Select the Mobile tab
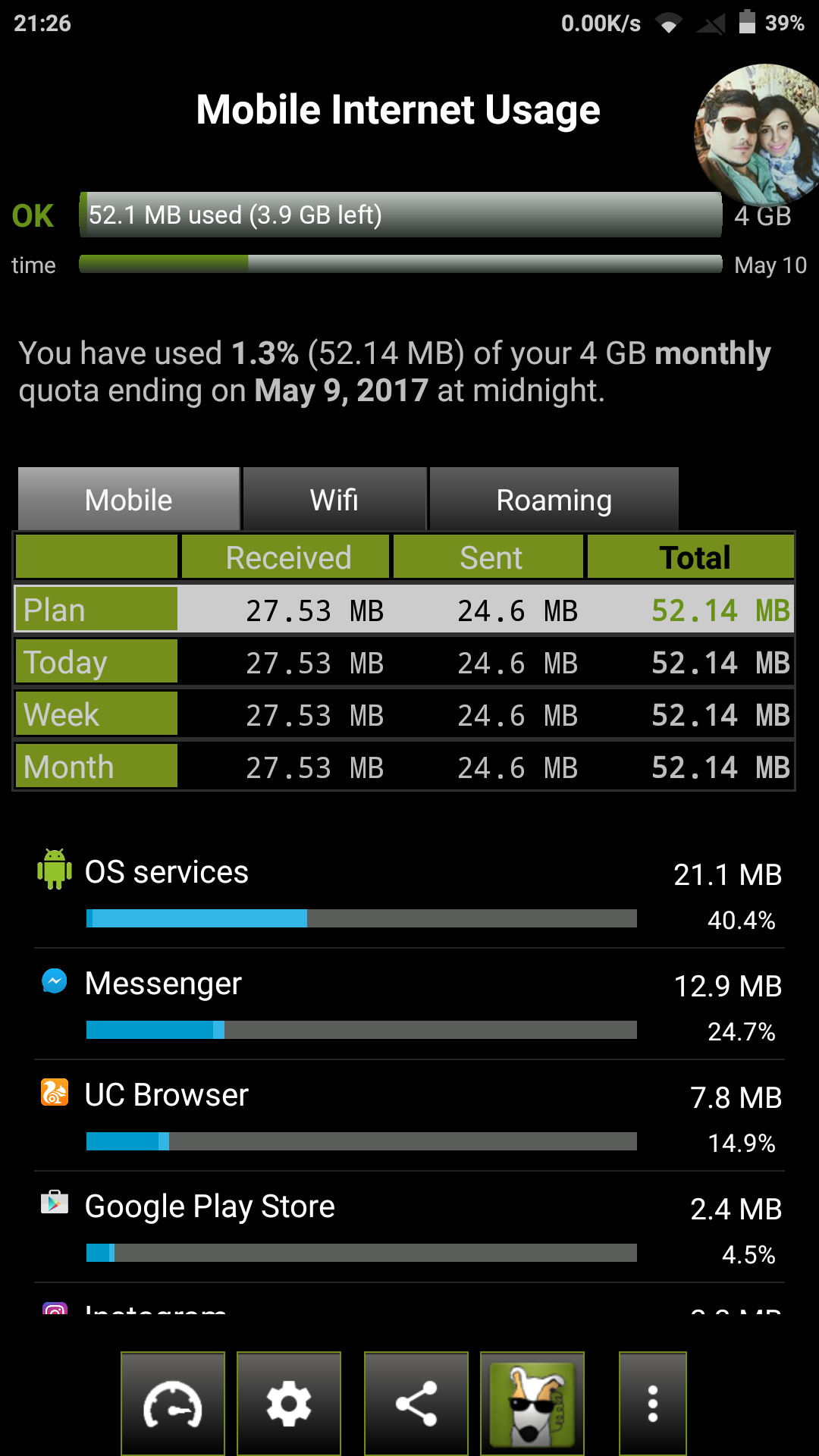The image size is (819, 1456). coord(129,500)
